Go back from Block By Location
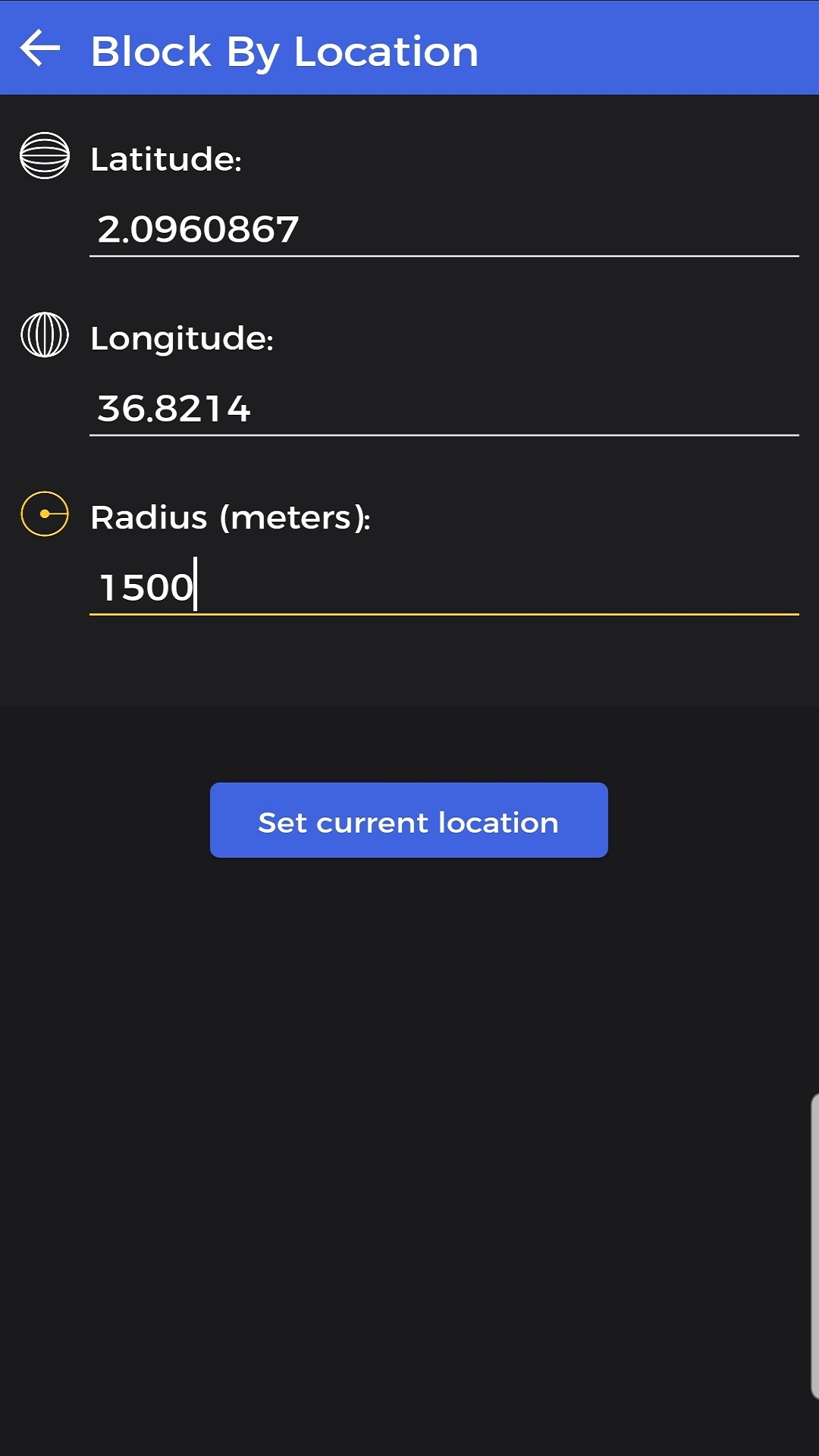Screen dimensions: 819x1456 coord(40,49)
